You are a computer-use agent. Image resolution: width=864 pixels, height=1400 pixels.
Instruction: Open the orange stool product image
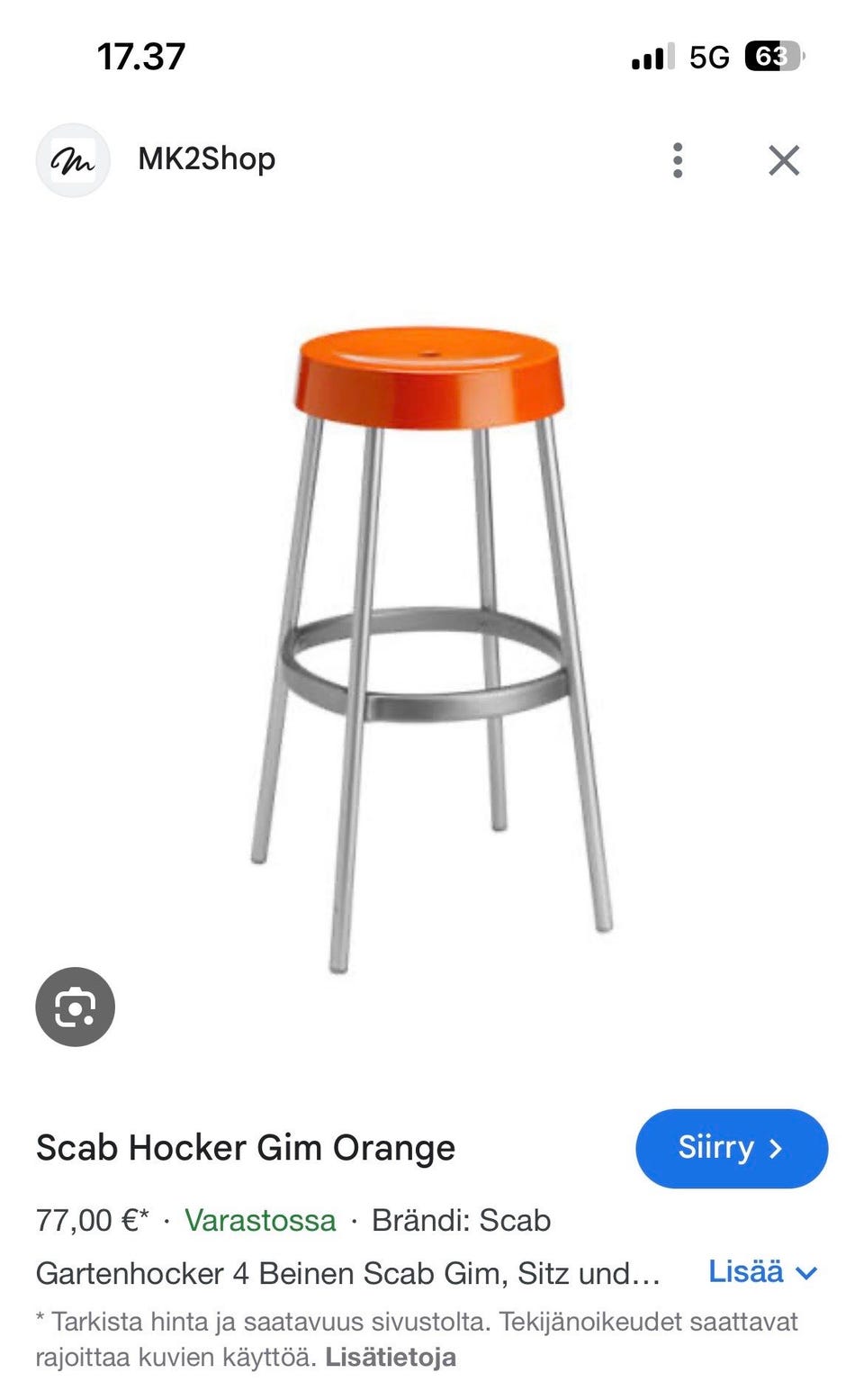(x=431, y=648)
